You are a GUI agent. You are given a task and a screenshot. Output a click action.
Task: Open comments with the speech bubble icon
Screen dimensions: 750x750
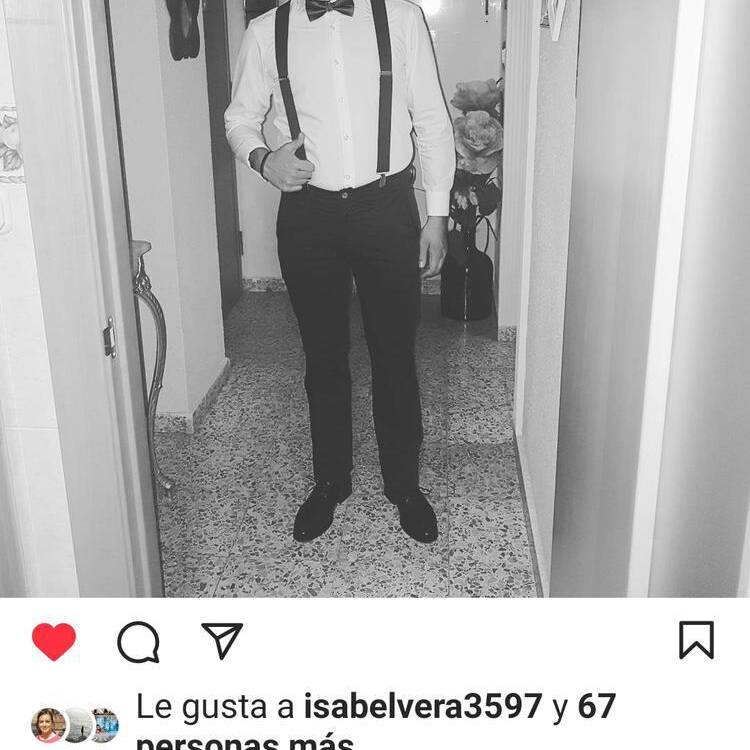pyautogui.click(x=138, y=642)
